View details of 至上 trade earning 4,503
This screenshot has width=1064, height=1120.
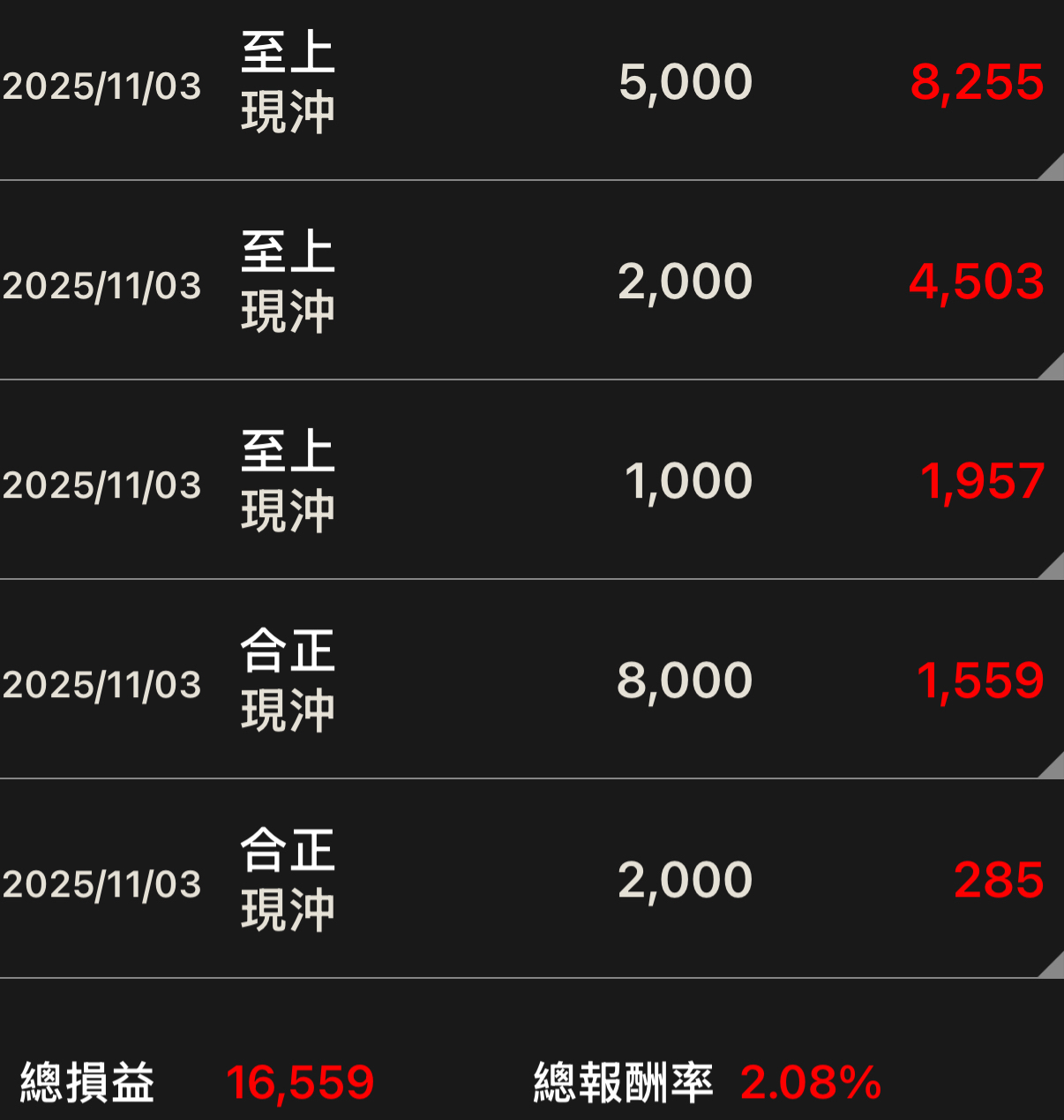pos(529,282)
